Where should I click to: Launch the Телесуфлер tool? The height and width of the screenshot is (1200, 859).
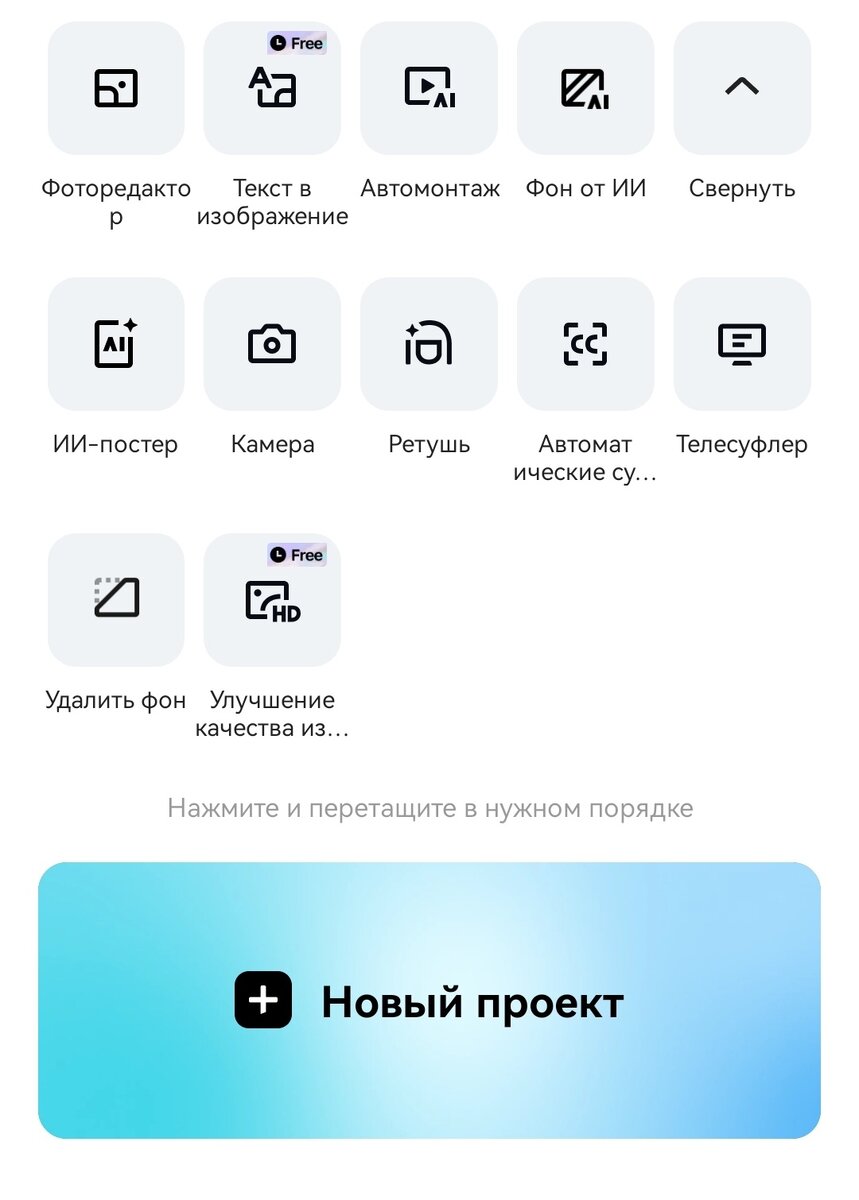pos(742,343)
